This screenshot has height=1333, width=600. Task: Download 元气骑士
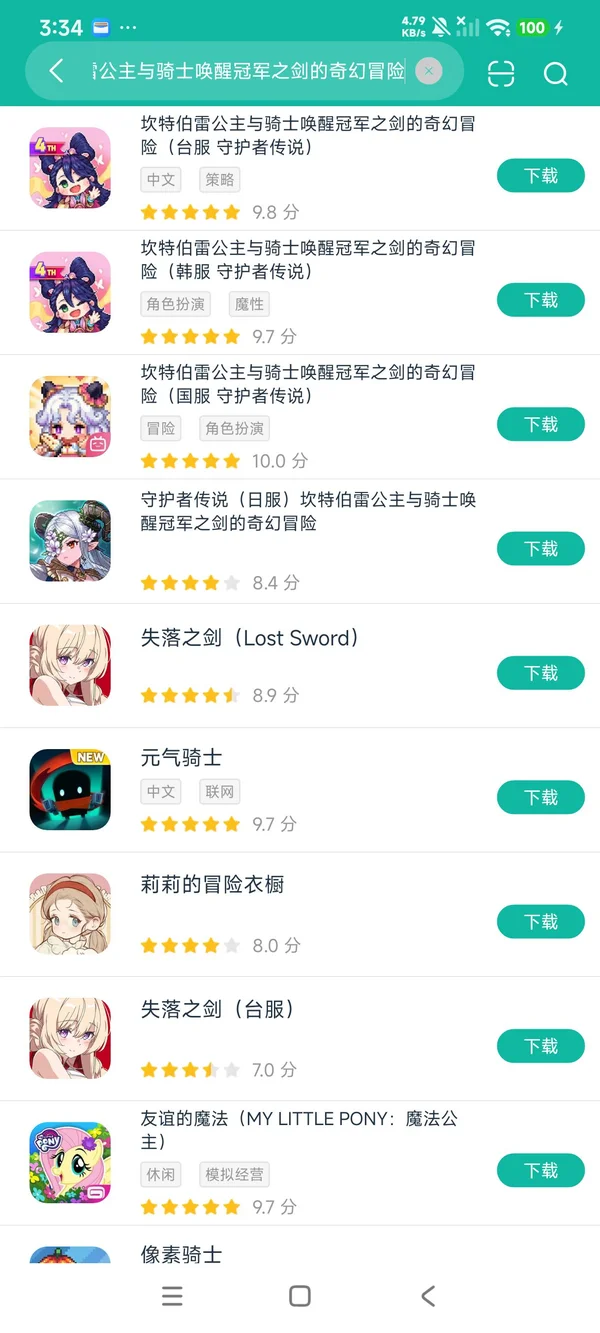(540, 797)
